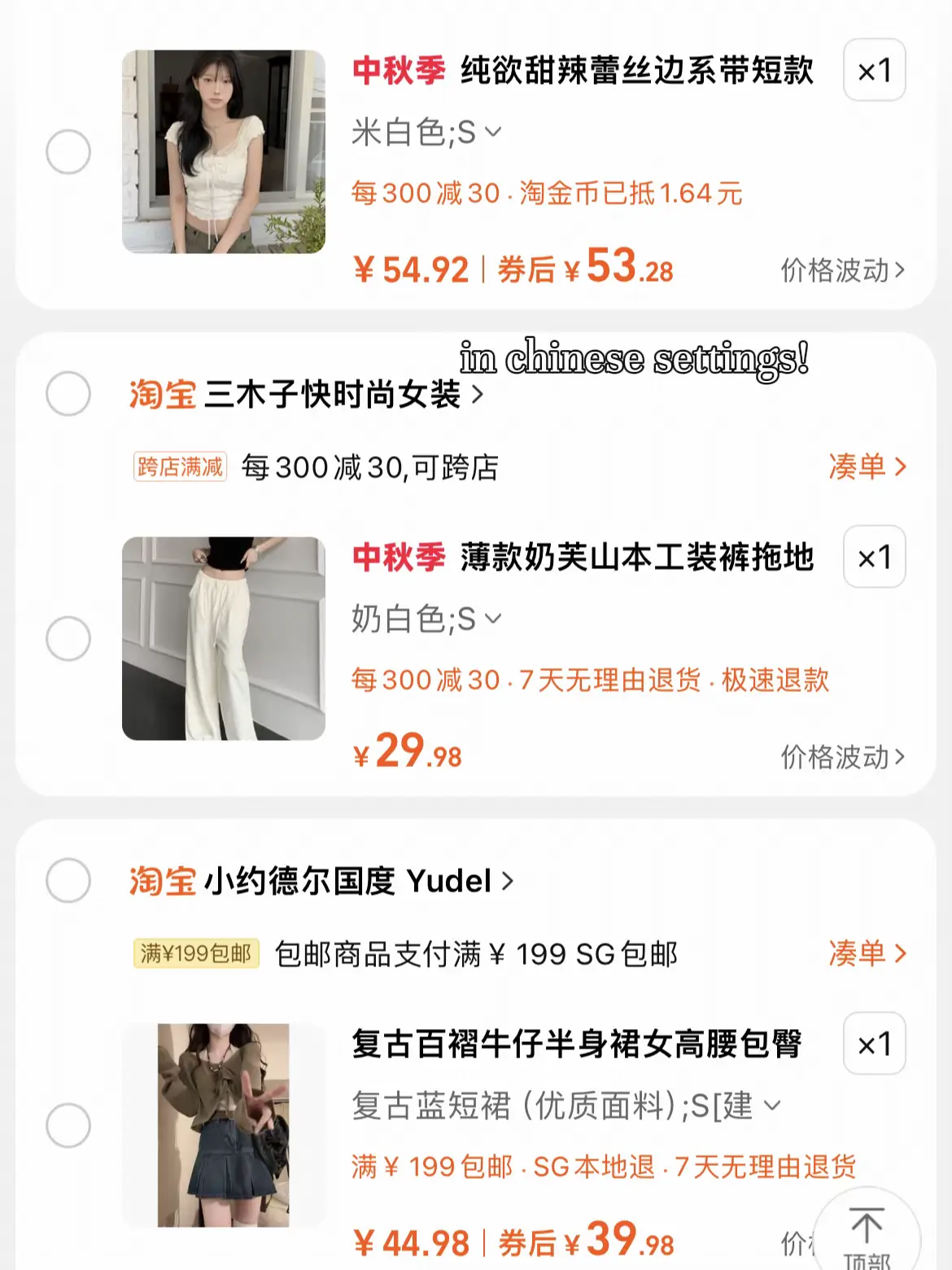
Task: Expand the 奶白色;S variant selector
Action: point(426,620)
